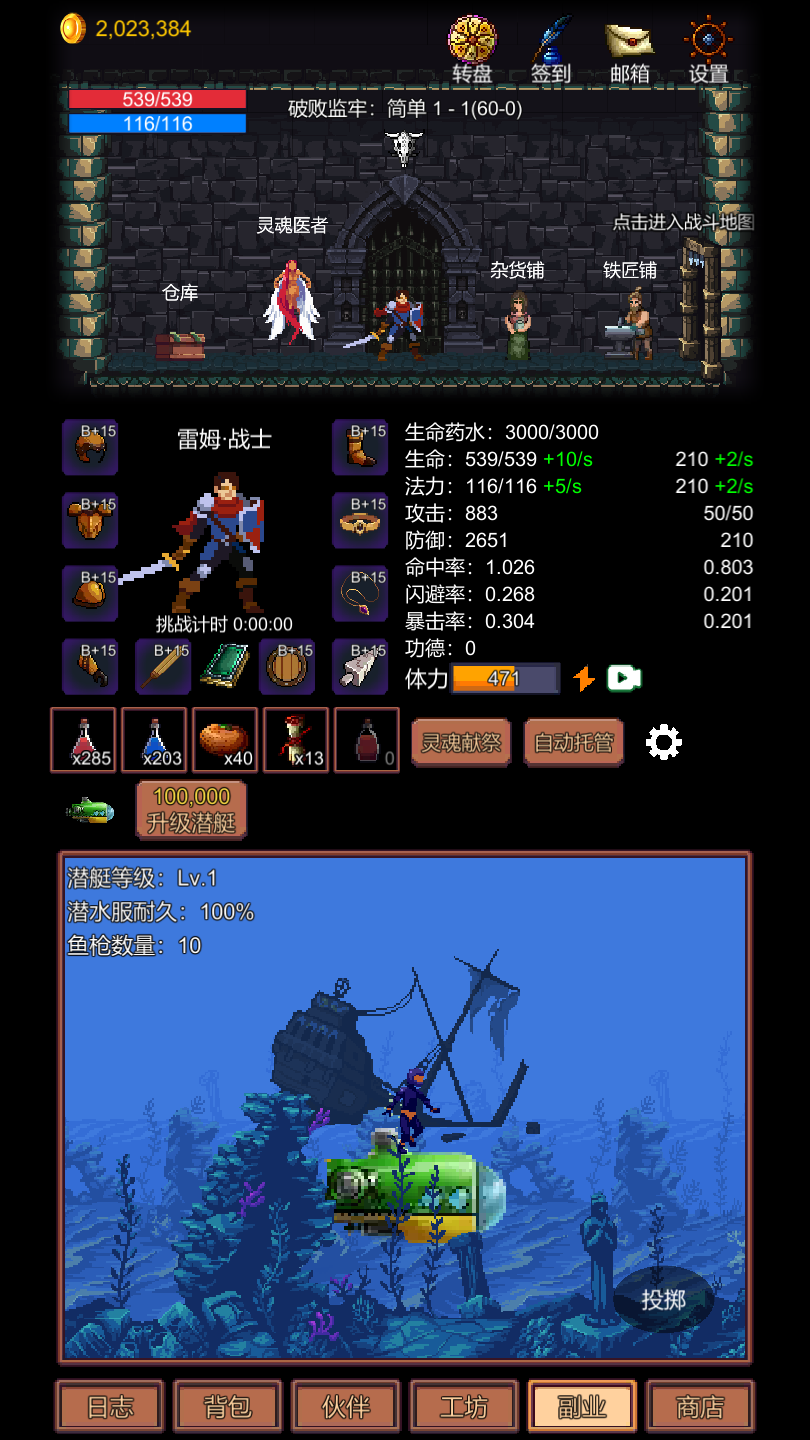Open the gear icon beside 自动托管
This screenshot has height=1440, width=810.
(x=664, y=743)
